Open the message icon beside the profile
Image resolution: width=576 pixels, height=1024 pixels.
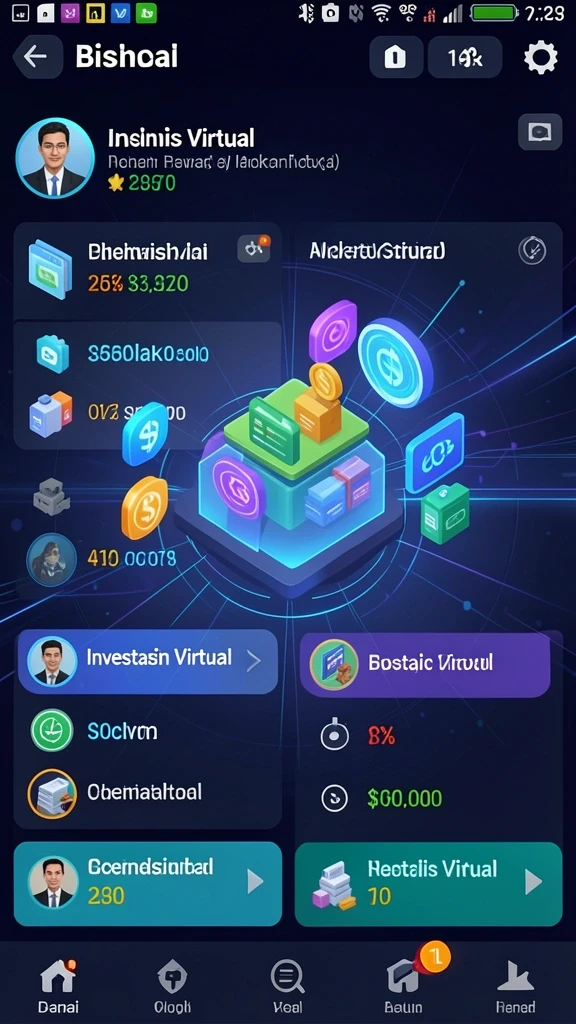pyautogui.click(x=540, y=133)
